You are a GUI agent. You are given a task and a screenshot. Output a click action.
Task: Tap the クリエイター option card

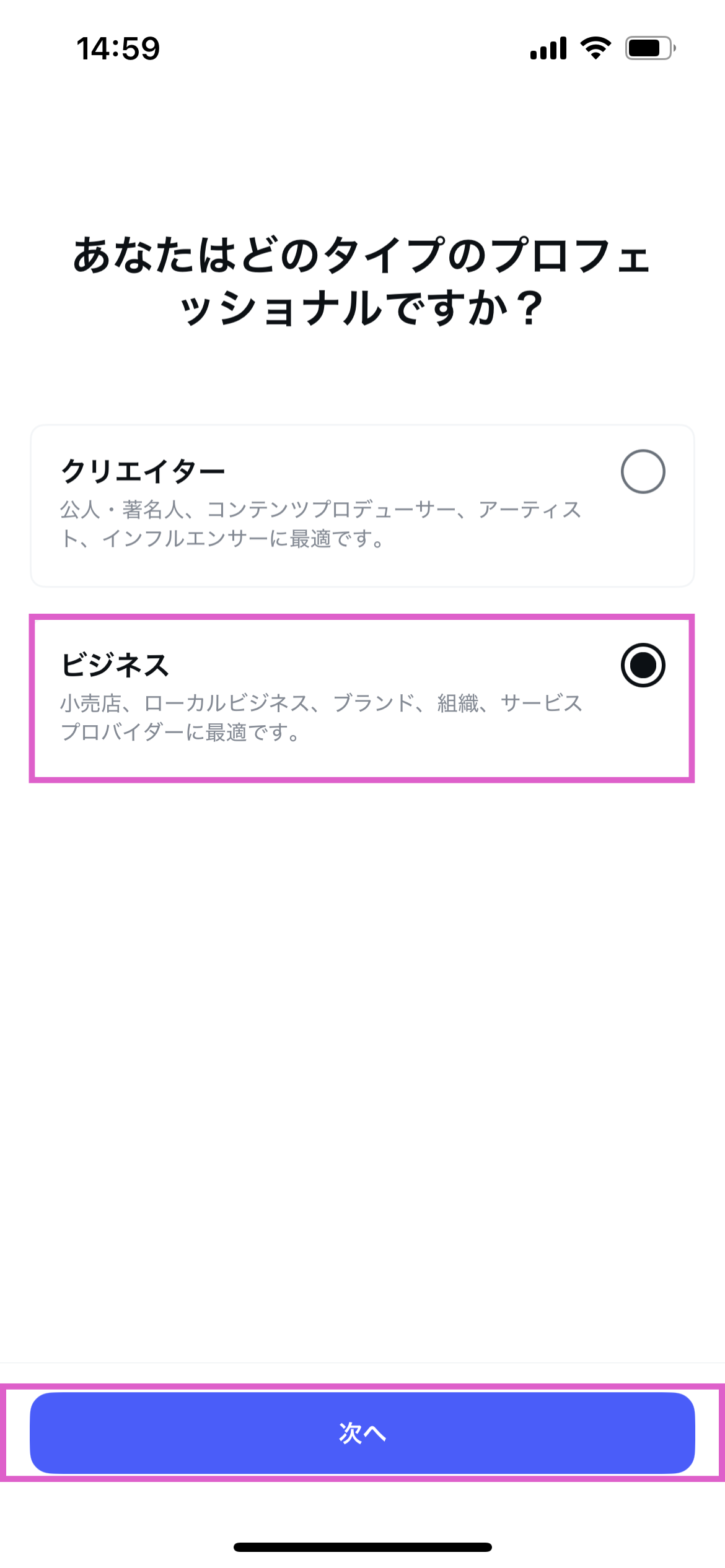(362, 505)
